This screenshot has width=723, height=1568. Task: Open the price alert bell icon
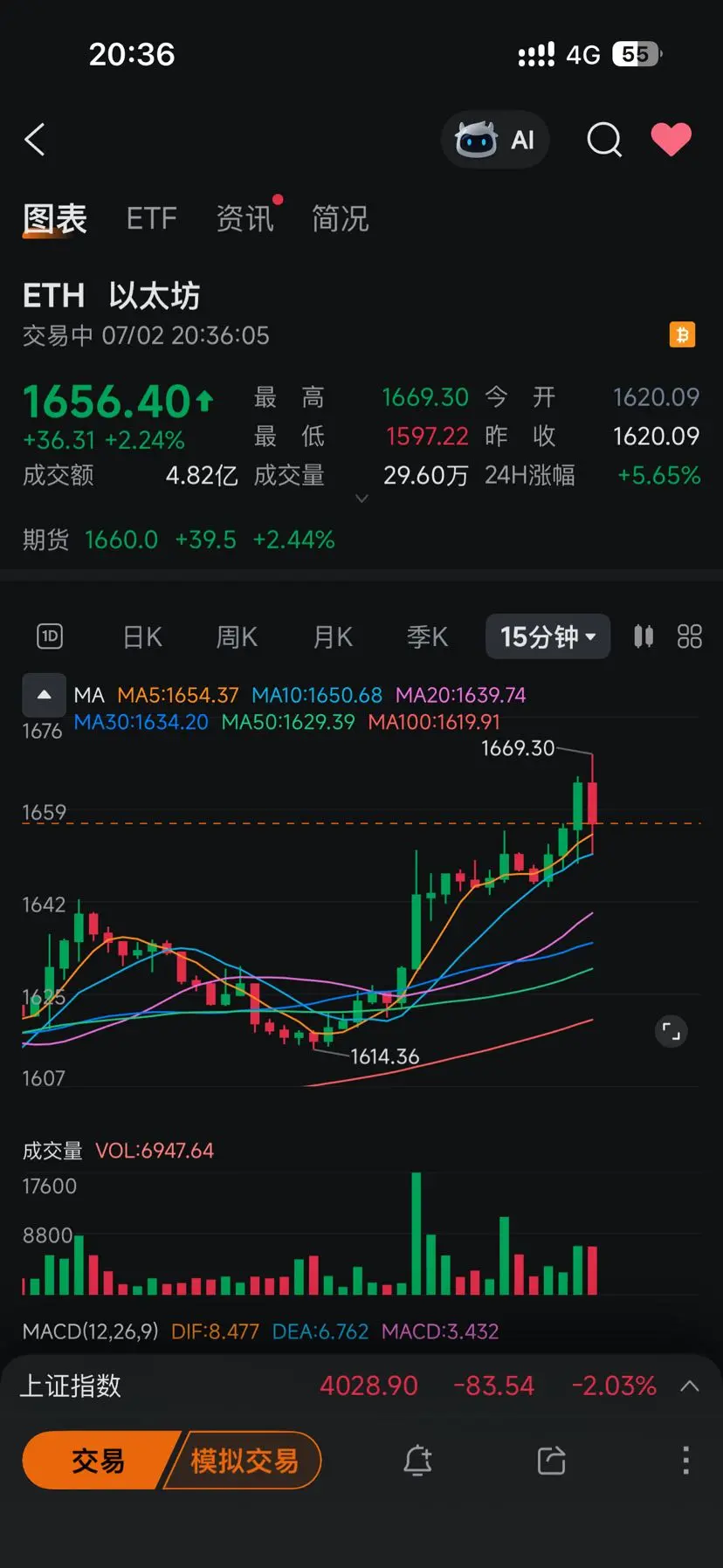(x=417, y=1460)
